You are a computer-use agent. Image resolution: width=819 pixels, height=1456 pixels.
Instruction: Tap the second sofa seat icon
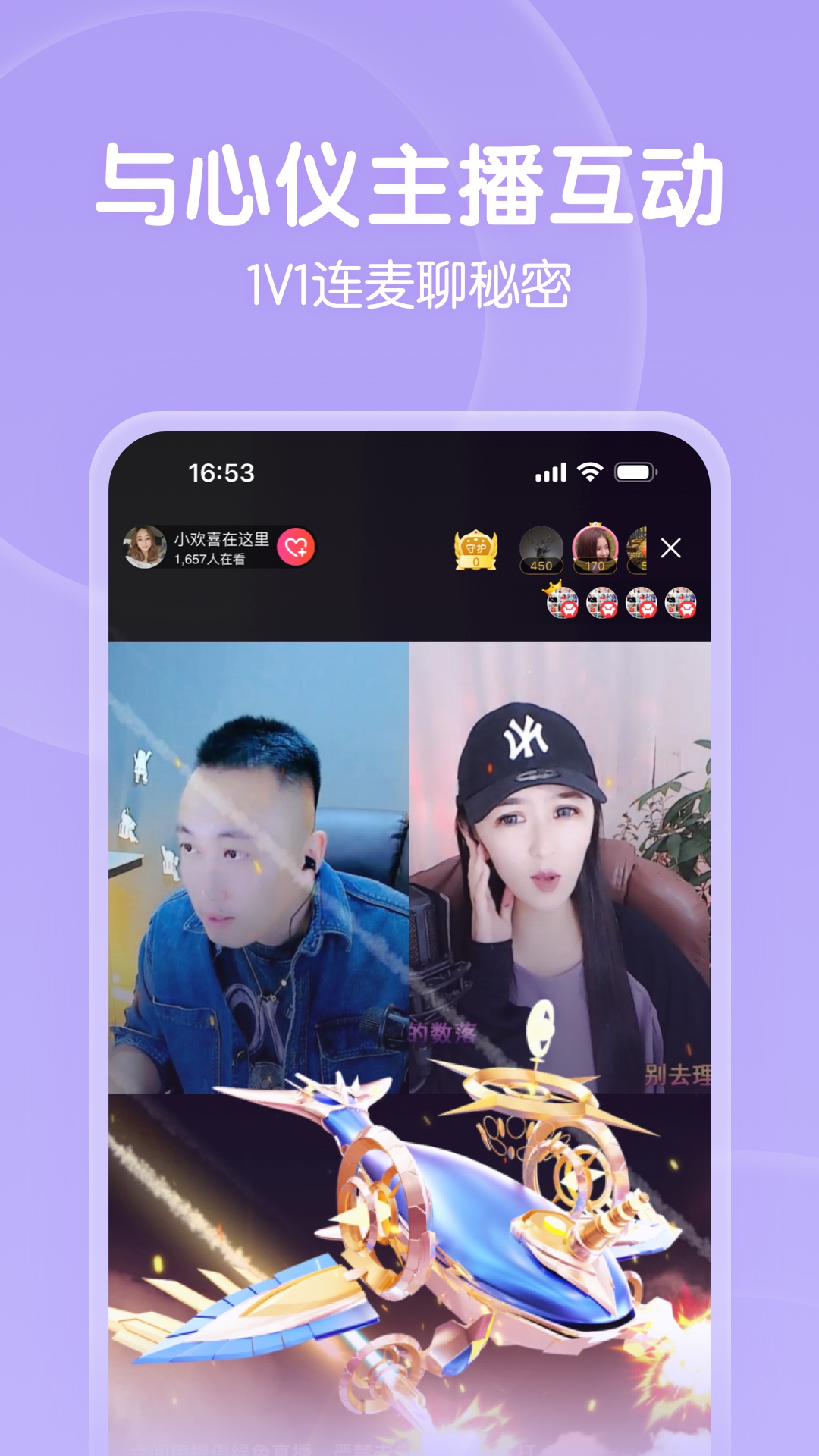click(604, 604)
